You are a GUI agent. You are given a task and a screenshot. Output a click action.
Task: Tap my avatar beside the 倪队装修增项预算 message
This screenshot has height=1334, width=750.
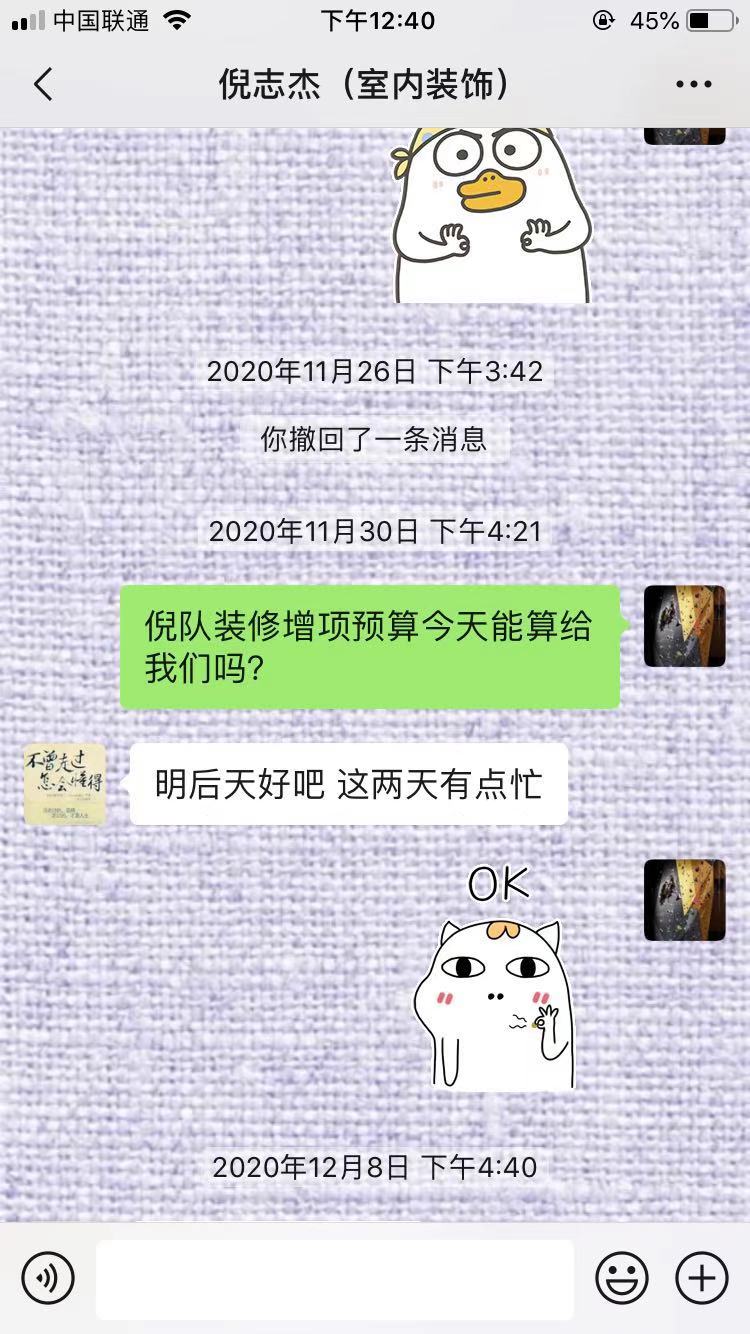coord(684,626)
